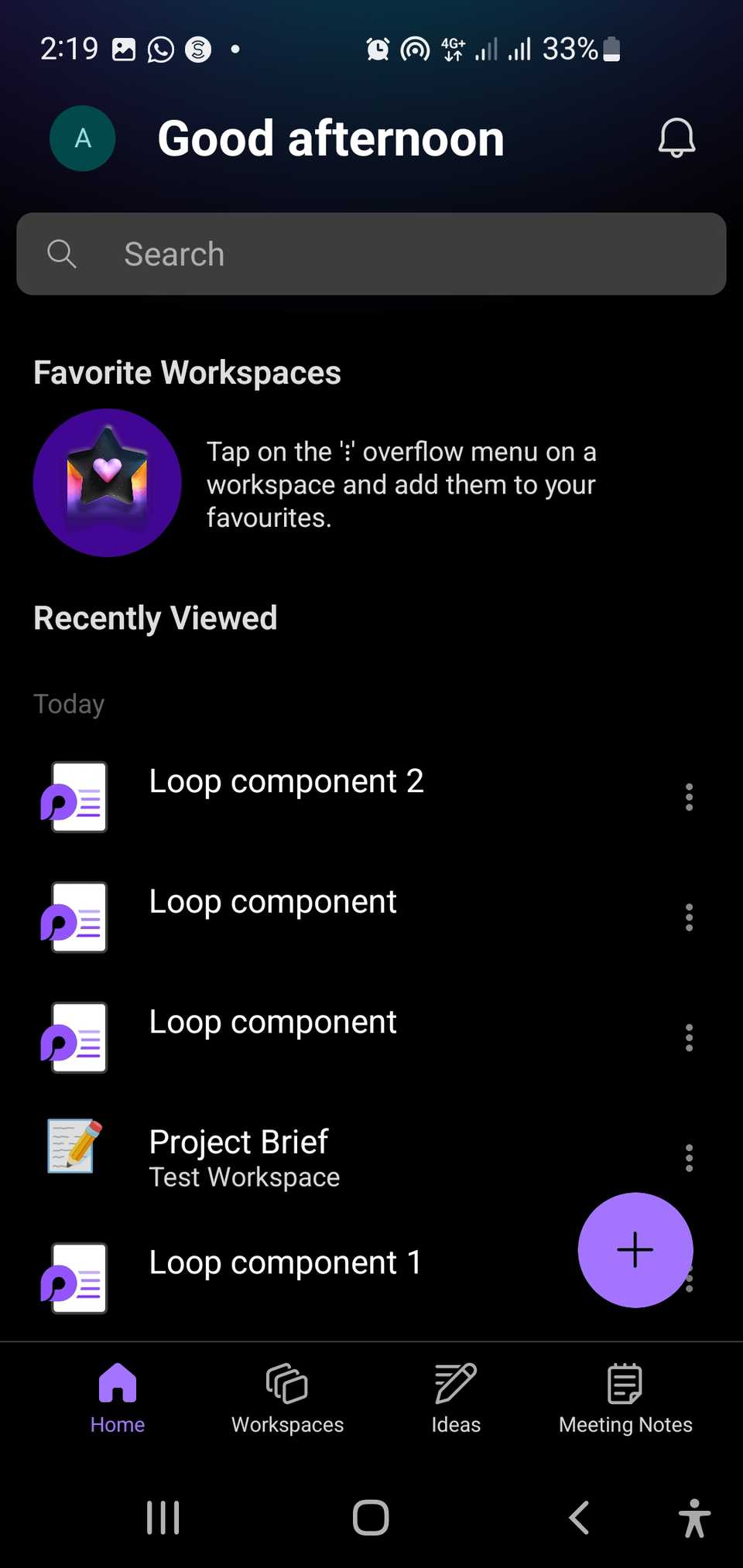Viewport: 743px width, 1568px height.
Task: Open overflow menu for Project Brief
Action: (x=689, y=1157)
